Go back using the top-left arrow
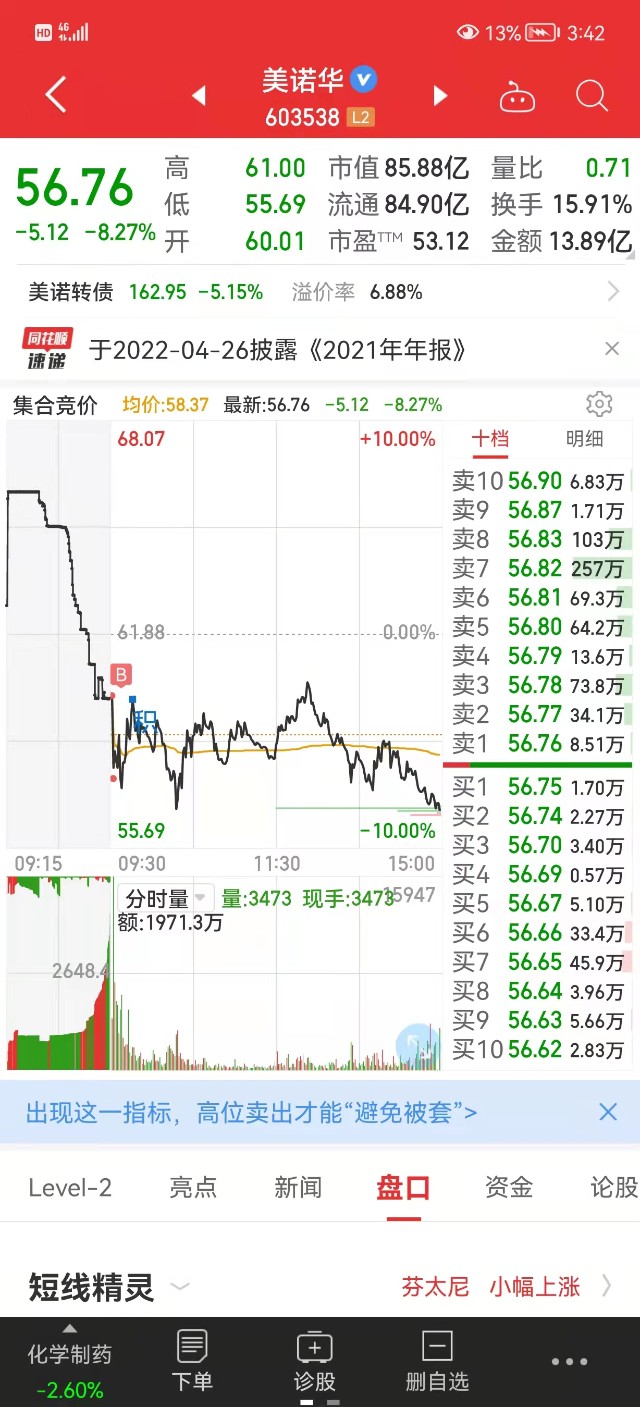The height and width of the screenshot is (1407, 640). [57, 96]
